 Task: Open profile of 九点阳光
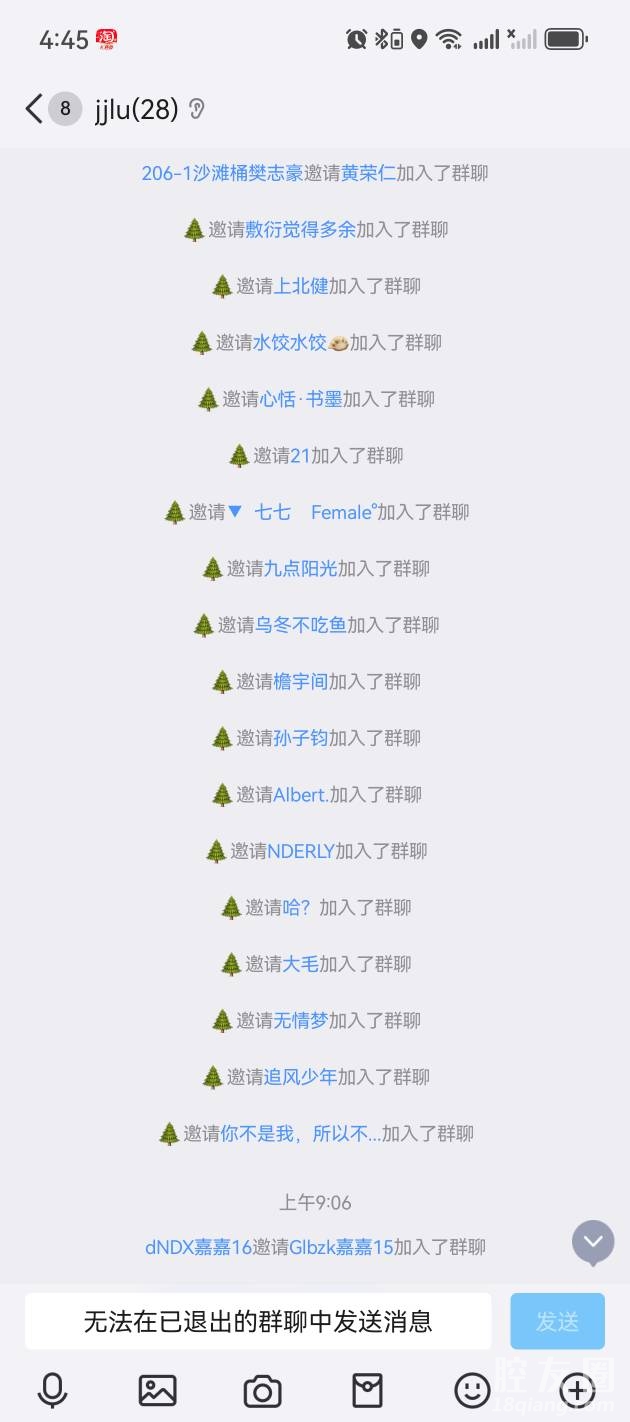click(x=300, y=569)
